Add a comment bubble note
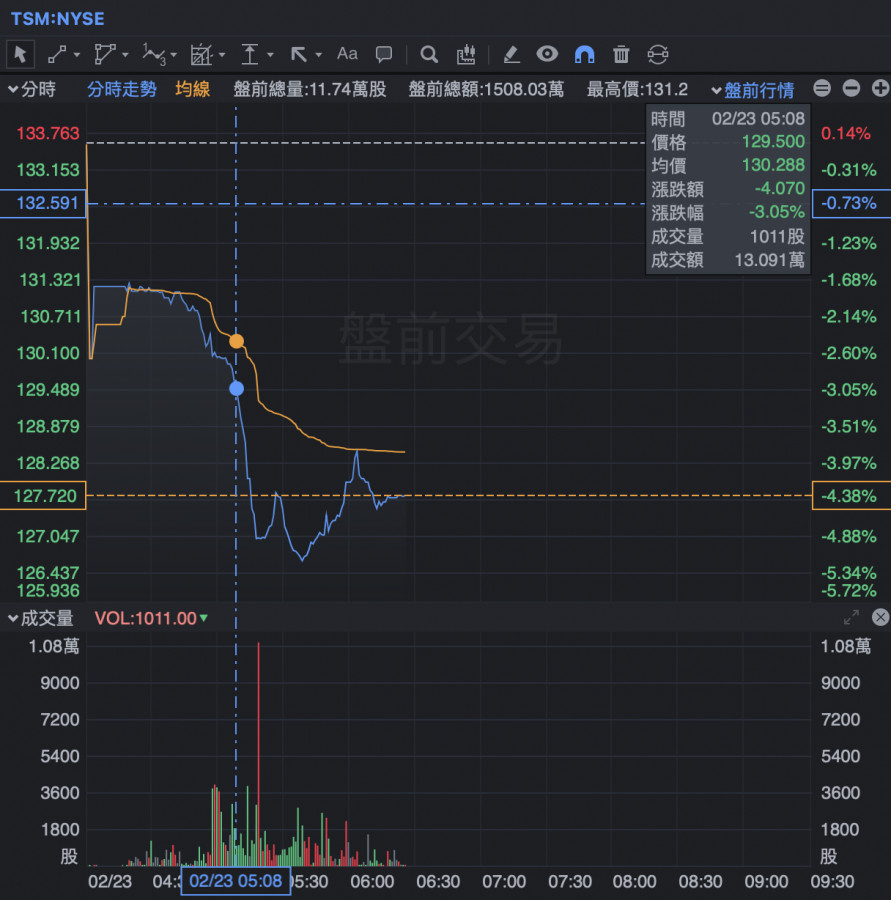Screen dimensions: 891x900 click(384, 54)
